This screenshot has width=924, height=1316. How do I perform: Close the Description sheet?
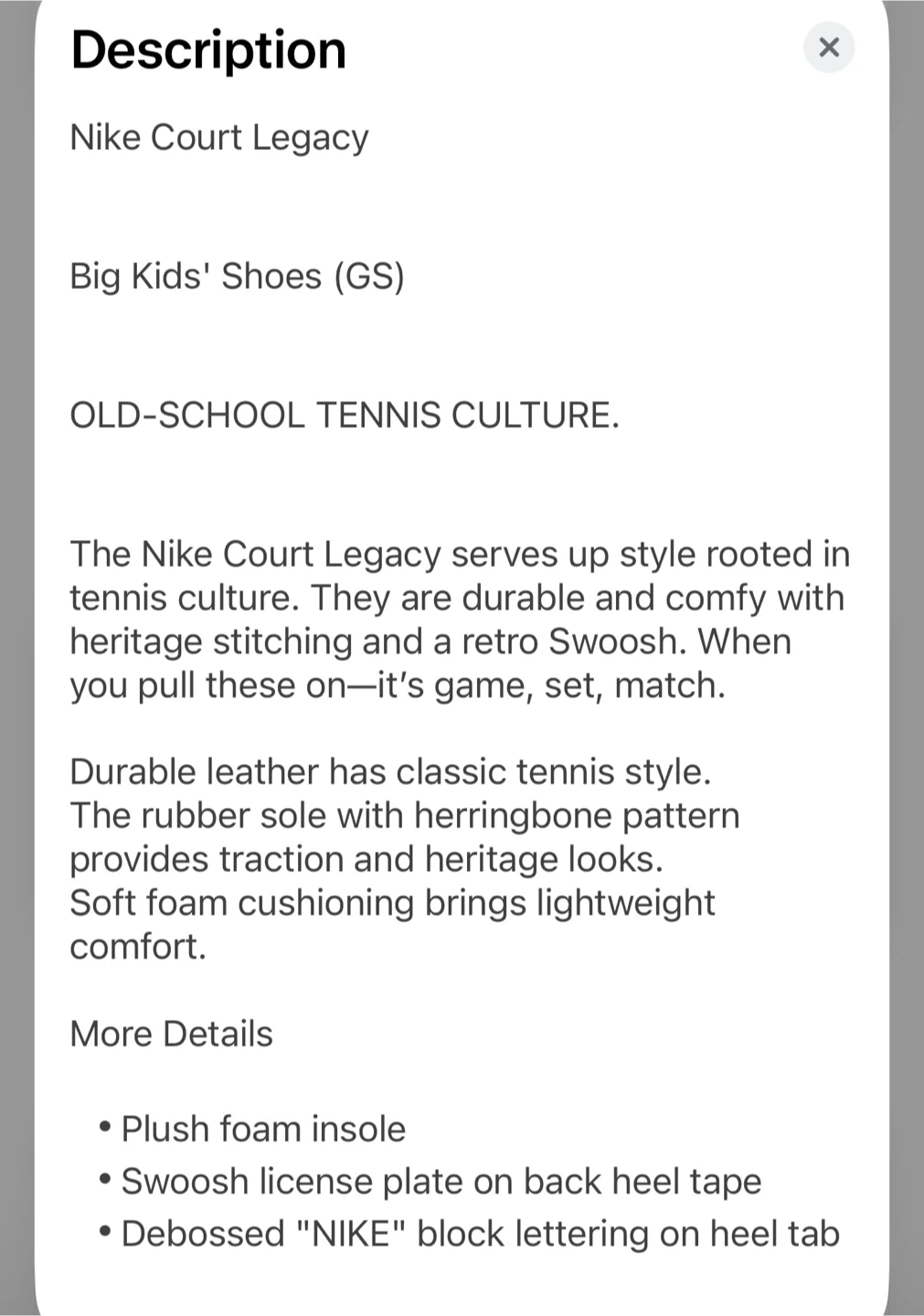[x=829, y=48]
